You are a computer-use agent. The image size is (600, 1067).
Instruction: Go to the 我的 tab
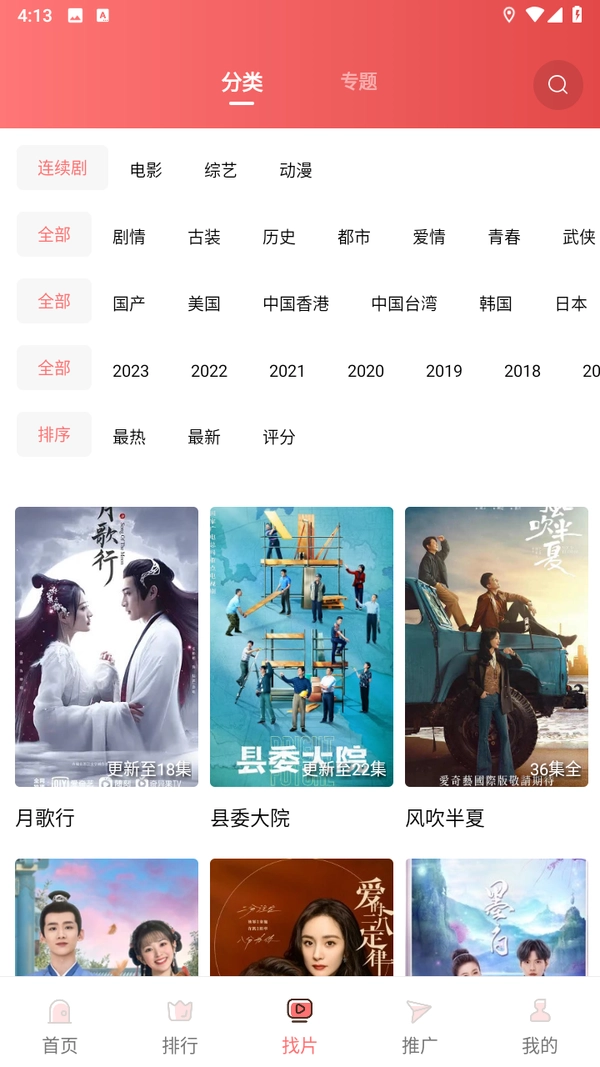[539, 1027]
